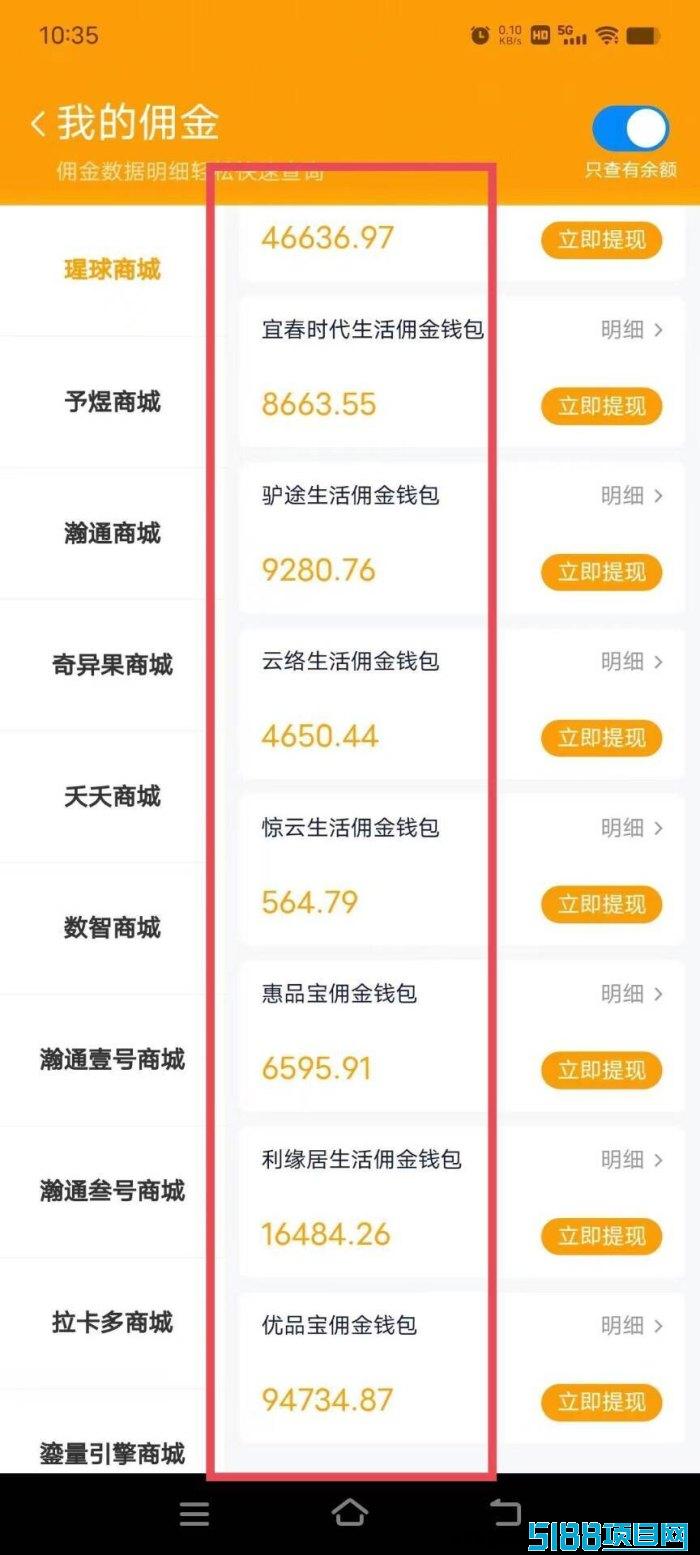Go back from 我的佣金 page
This screenshot has width=700, height=1555.
38,125
